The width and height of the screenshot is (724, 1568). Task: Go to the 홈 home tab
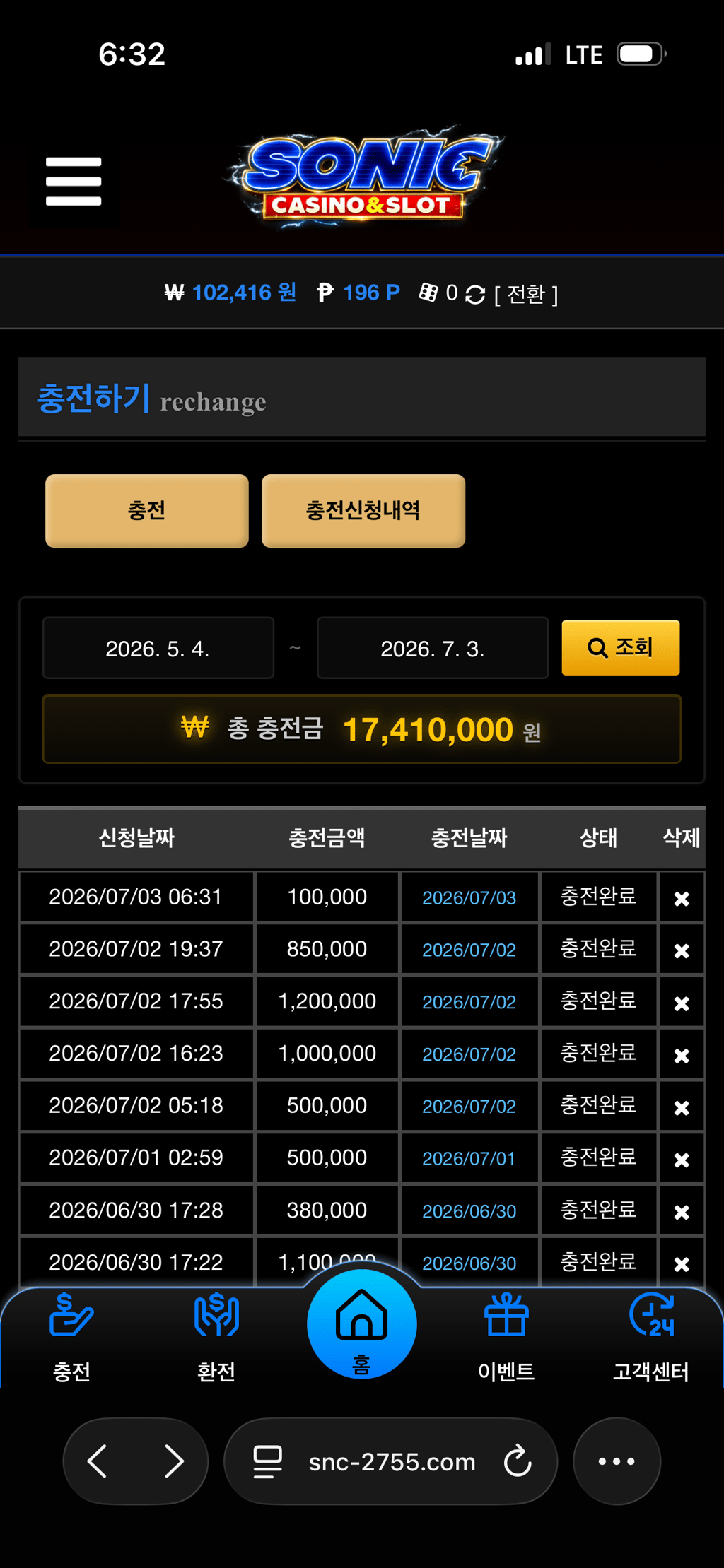tap(362, 1324)
